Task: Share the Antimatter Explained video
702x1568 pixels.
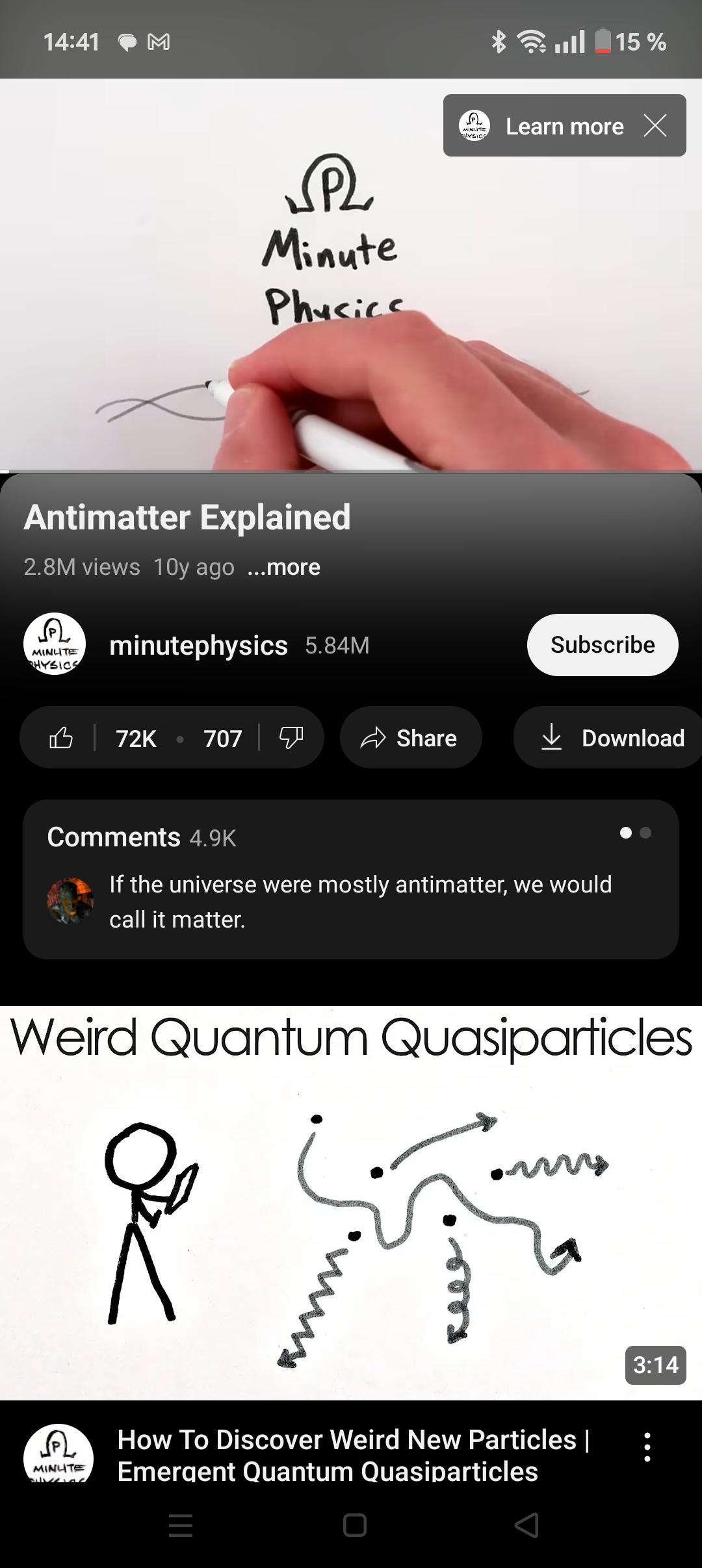Action: (410, 738)
